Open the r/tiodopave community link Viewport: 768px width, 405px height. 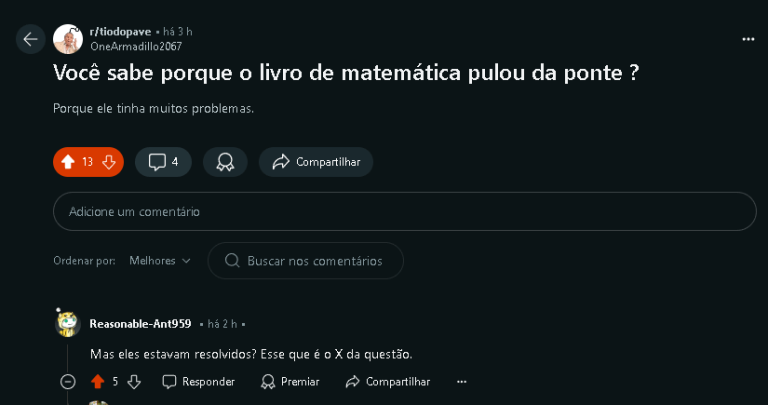tap(120, 32)
